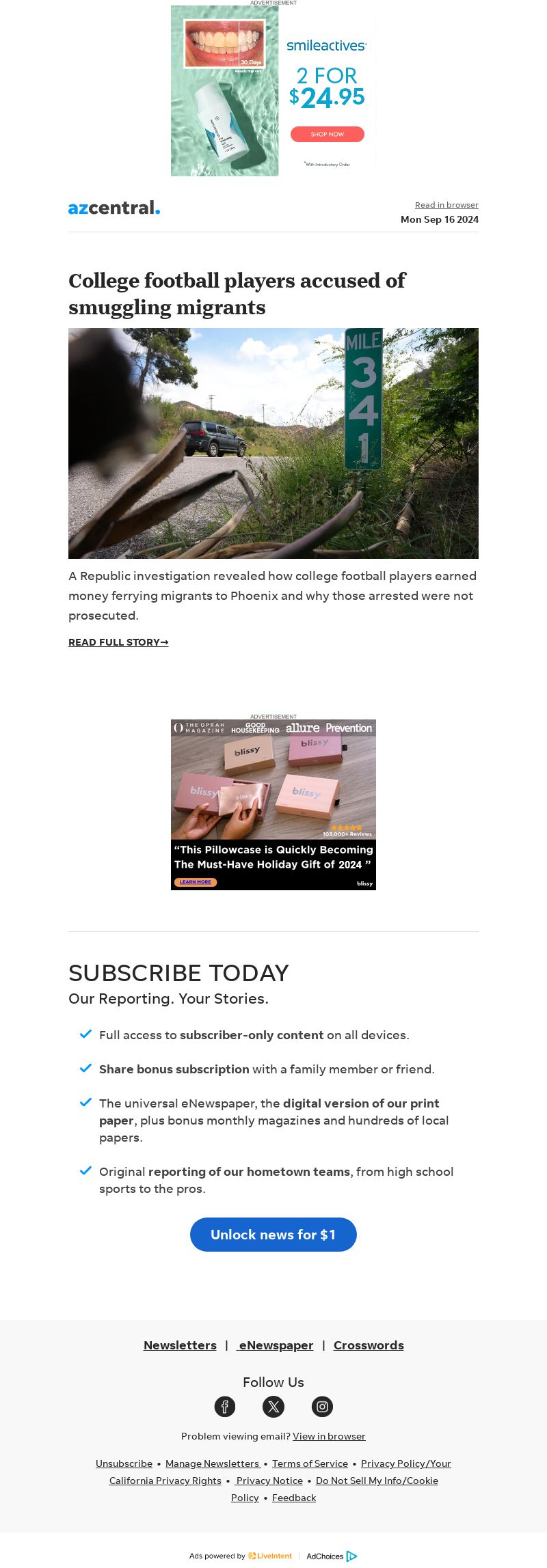Open the Privacy Notice link

coord(269,1481)
